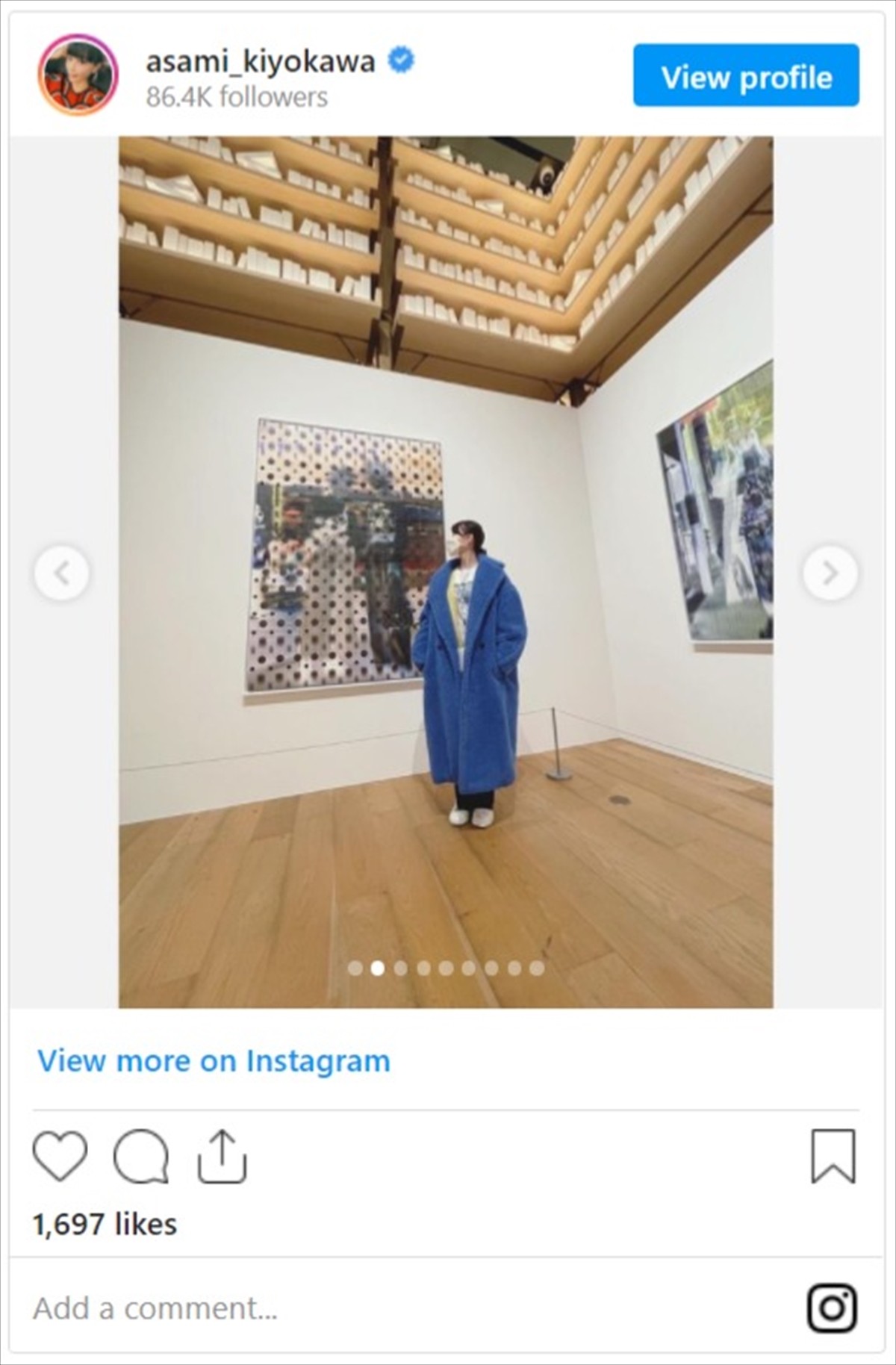Viewport: 896px width, 1365px height.
Task: Open the asami_kiyokawa username link
Action: click(x=260, y=62)
